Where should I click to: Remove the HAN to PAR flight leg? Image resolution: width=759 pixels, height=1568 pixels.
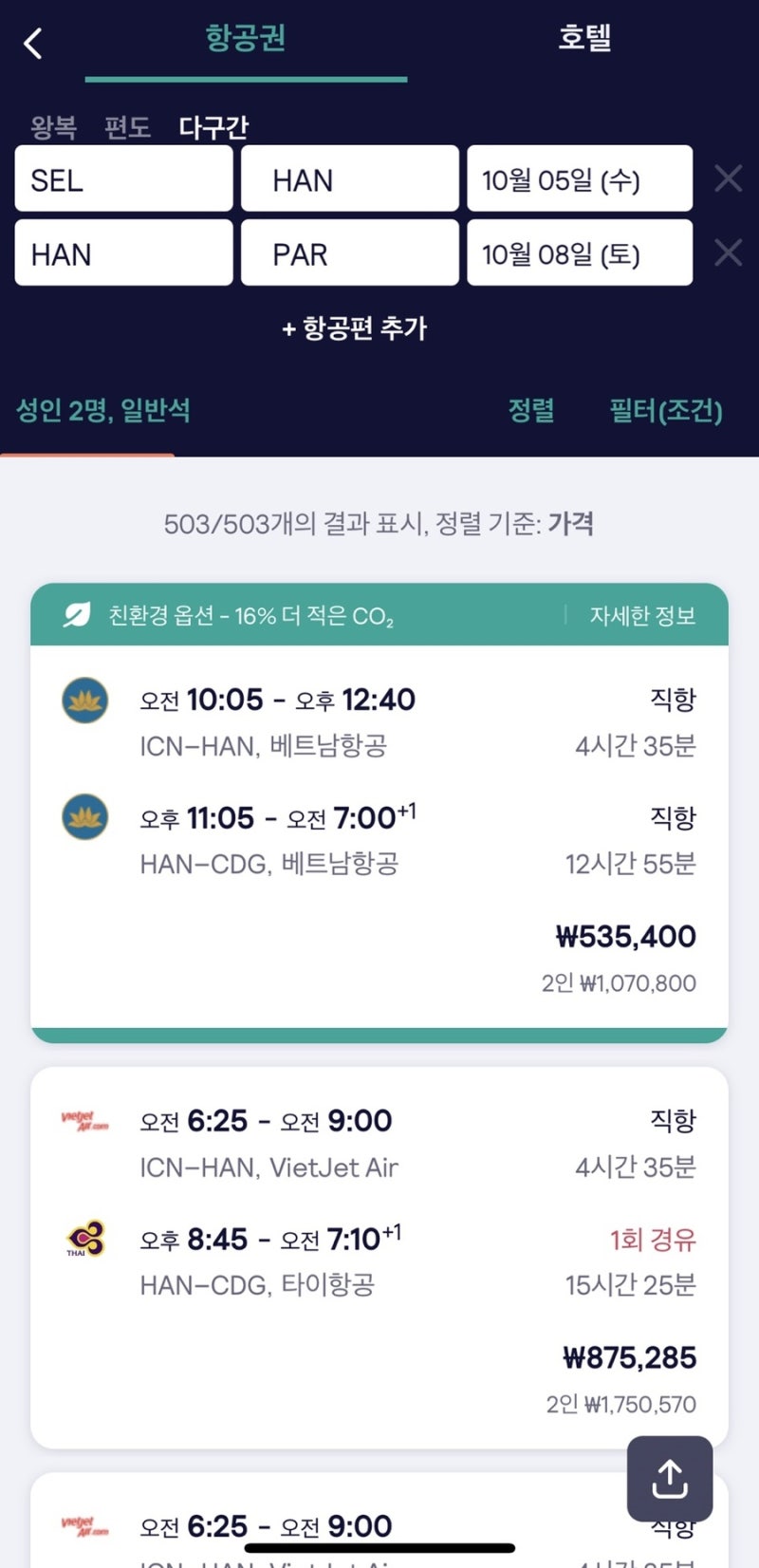[728, 252]
